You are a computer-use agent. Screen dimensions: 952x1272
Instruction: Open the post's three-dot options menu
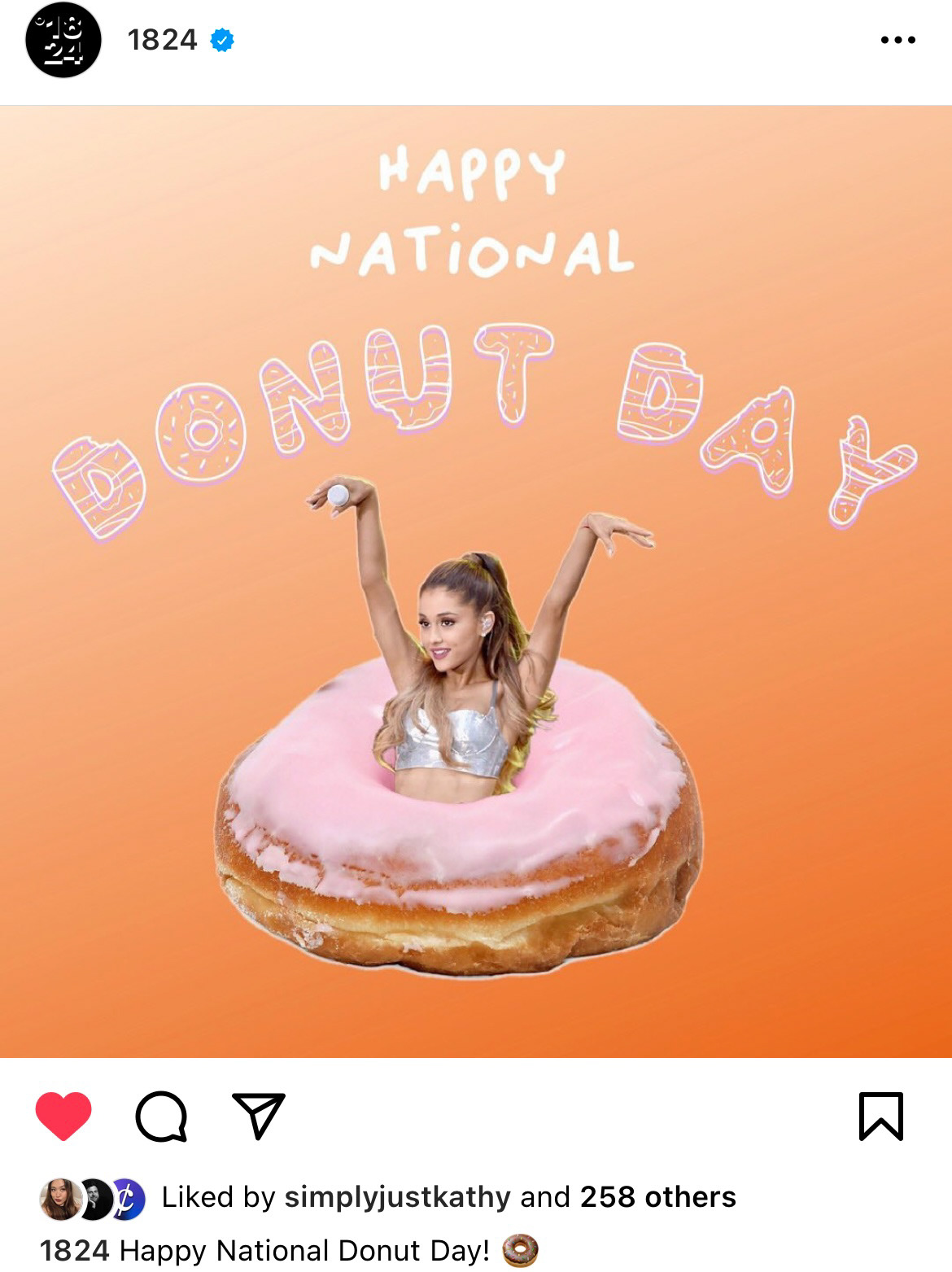pos(897,40)
